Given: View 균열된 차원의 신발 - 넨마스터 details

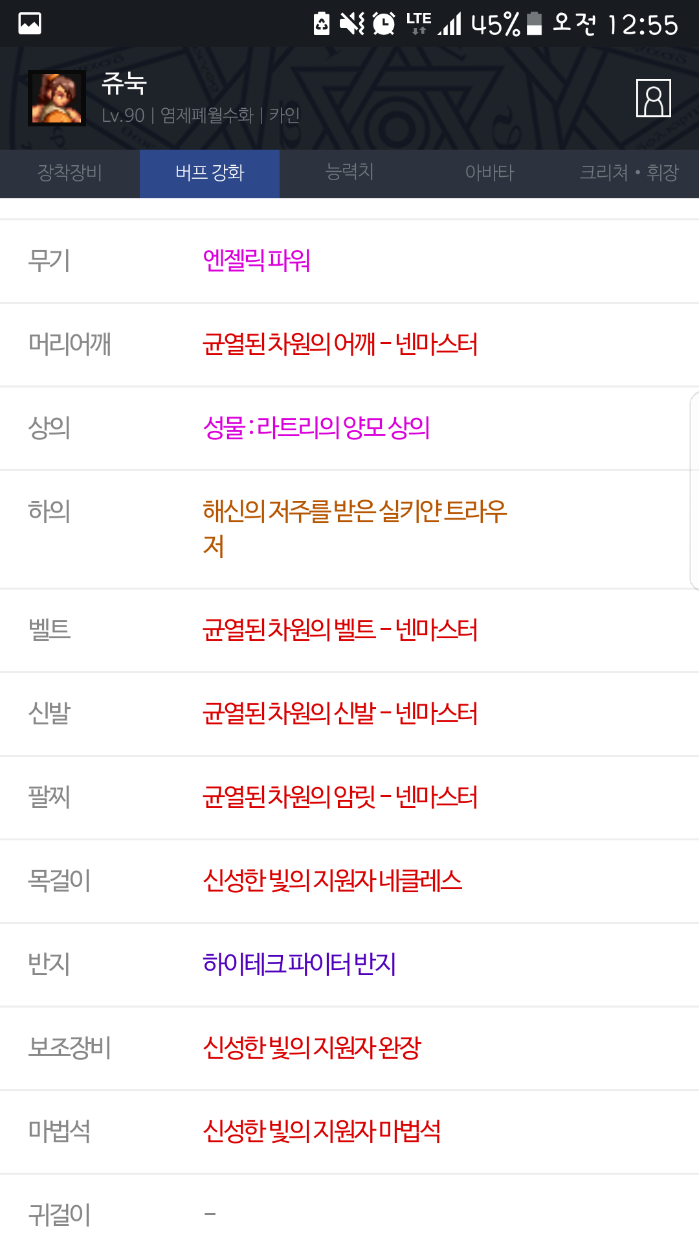Looking at the screenshot, I should coord(340,714).
